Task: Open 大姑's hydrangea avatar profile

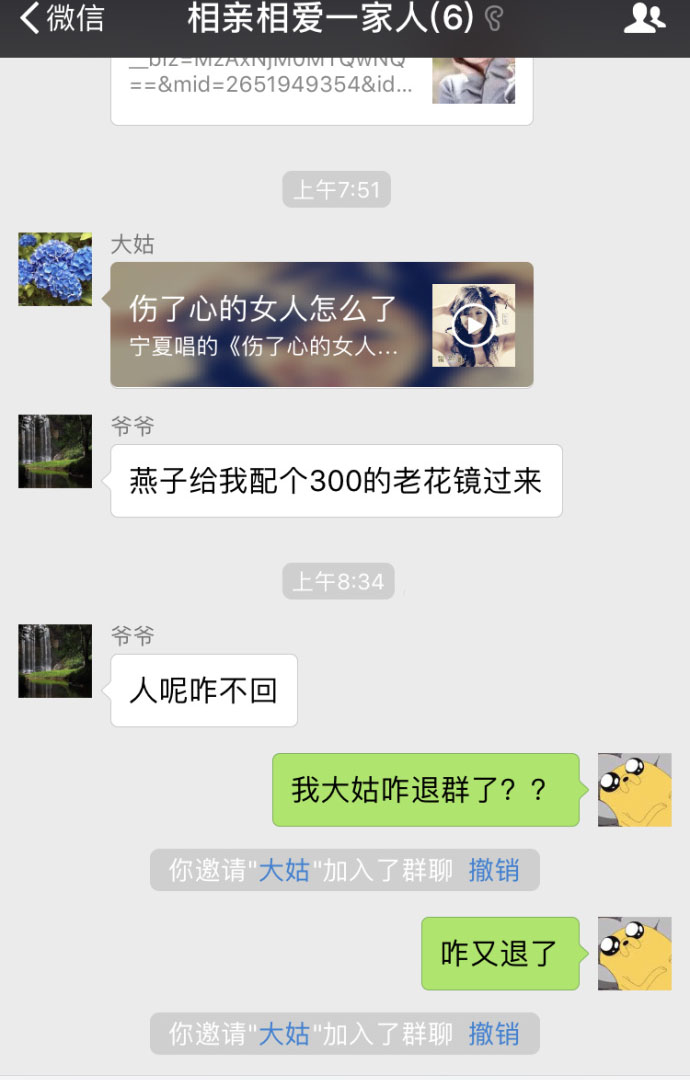Action: [55, 269]
